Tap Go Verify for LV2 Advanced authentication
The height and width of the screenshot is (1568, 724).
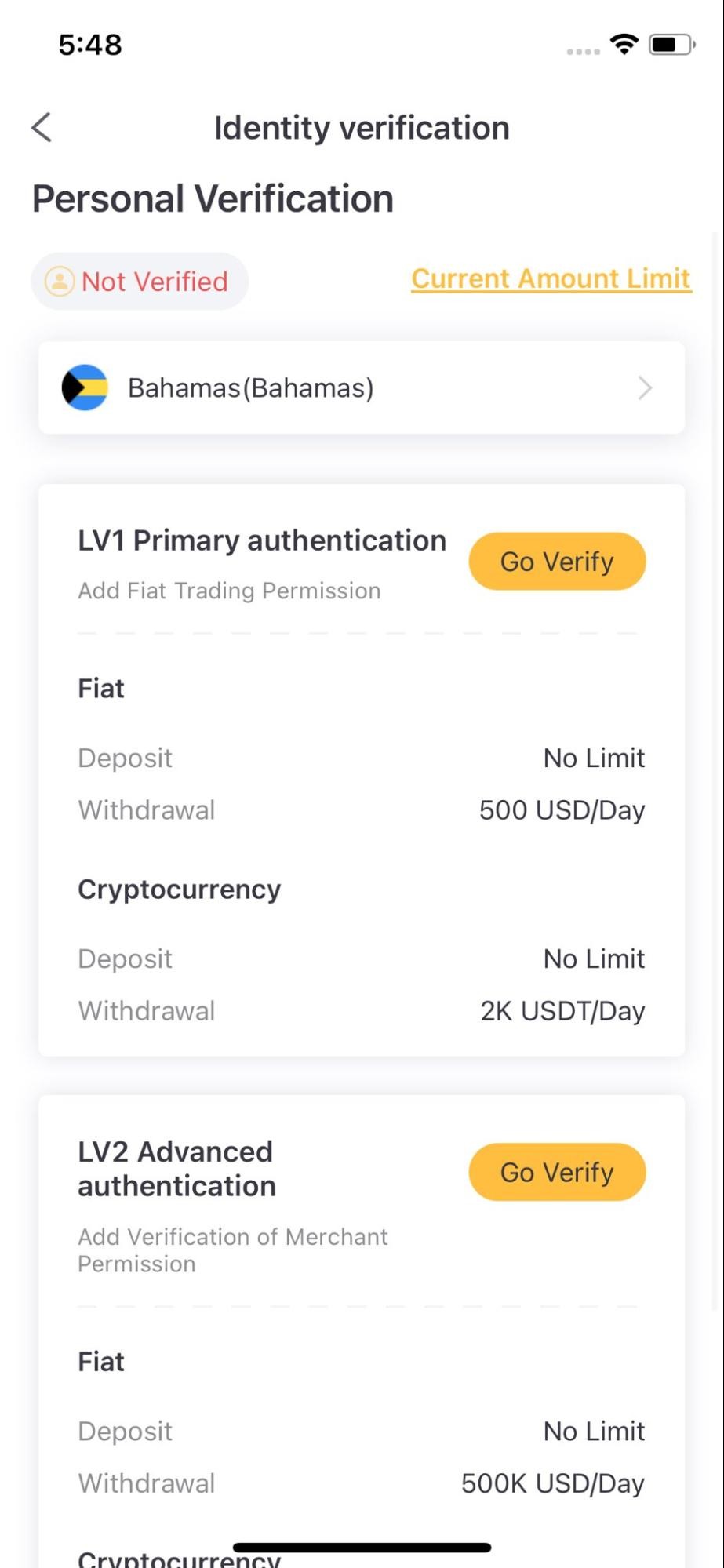point(556,1171)
